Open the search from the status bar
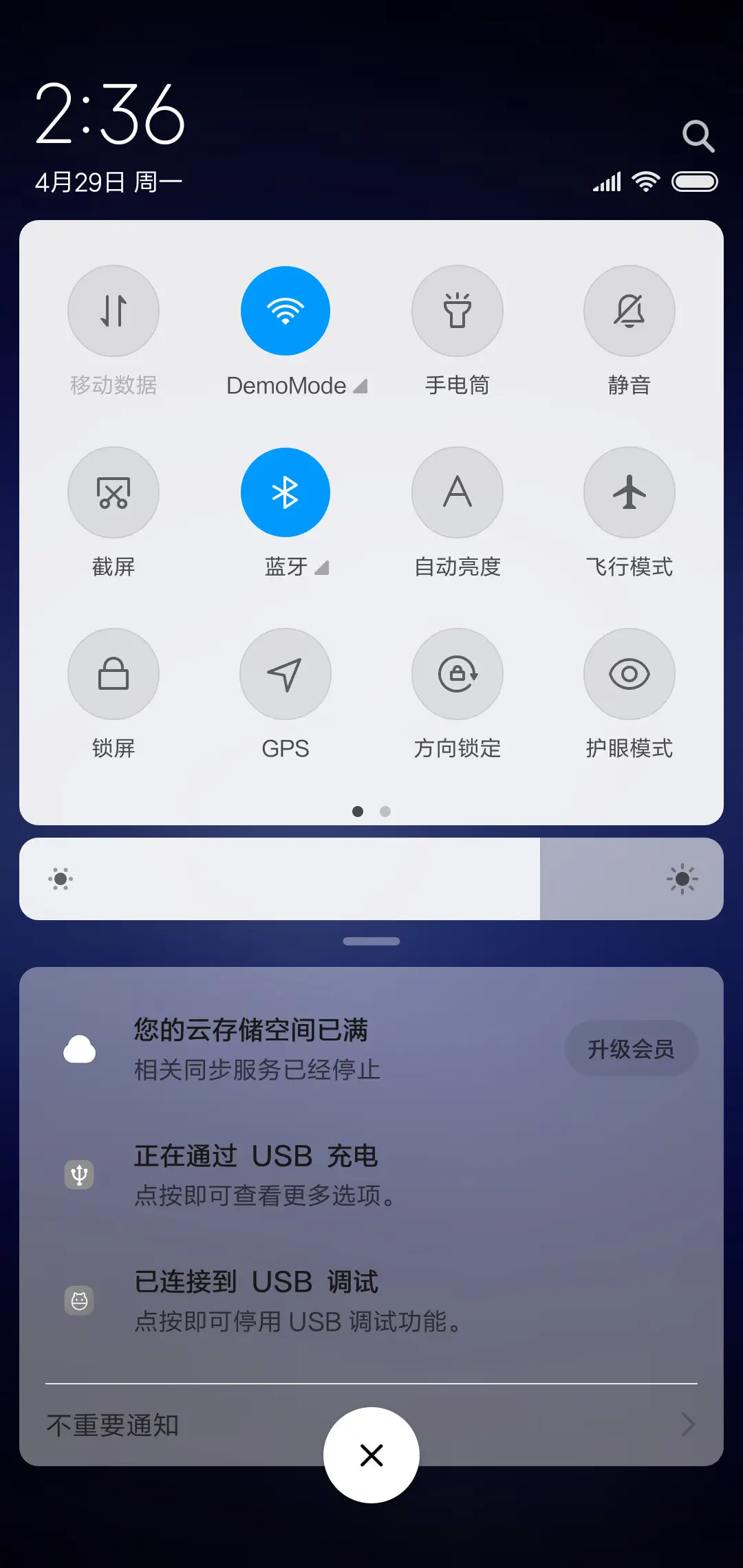743x1568 pixels. [699, 135]
